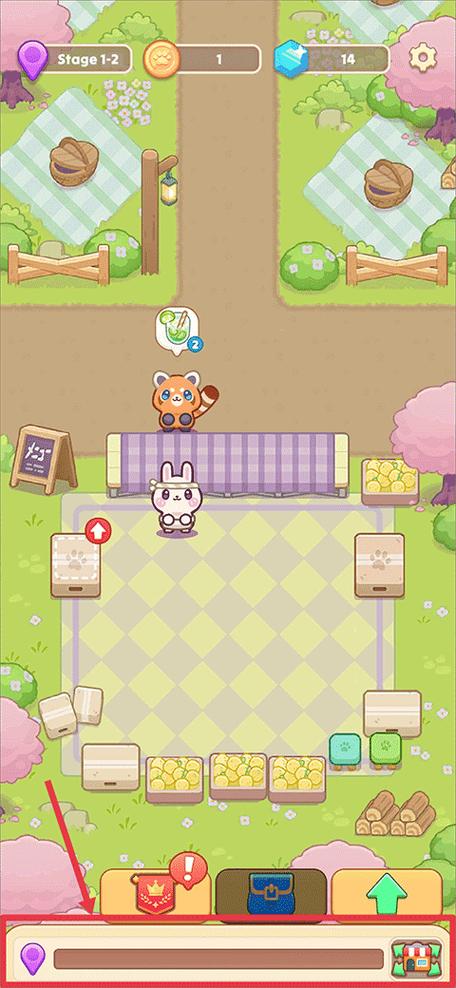Open the settings gear
The height and width of the screenshot is (988, 456).
pos(423,59)
